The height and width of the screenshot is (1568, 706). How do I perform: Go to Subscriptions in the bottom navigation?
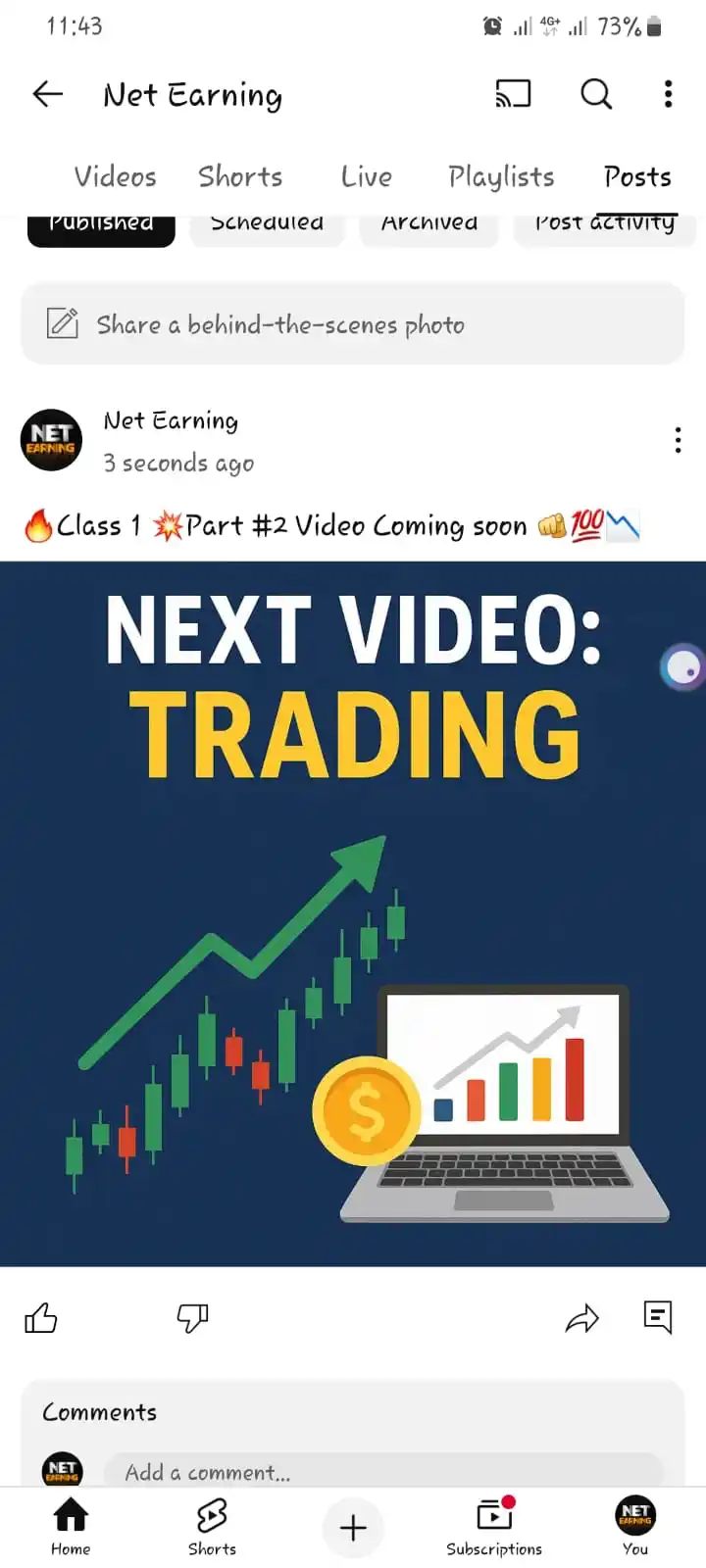[x=494, y=1527]
